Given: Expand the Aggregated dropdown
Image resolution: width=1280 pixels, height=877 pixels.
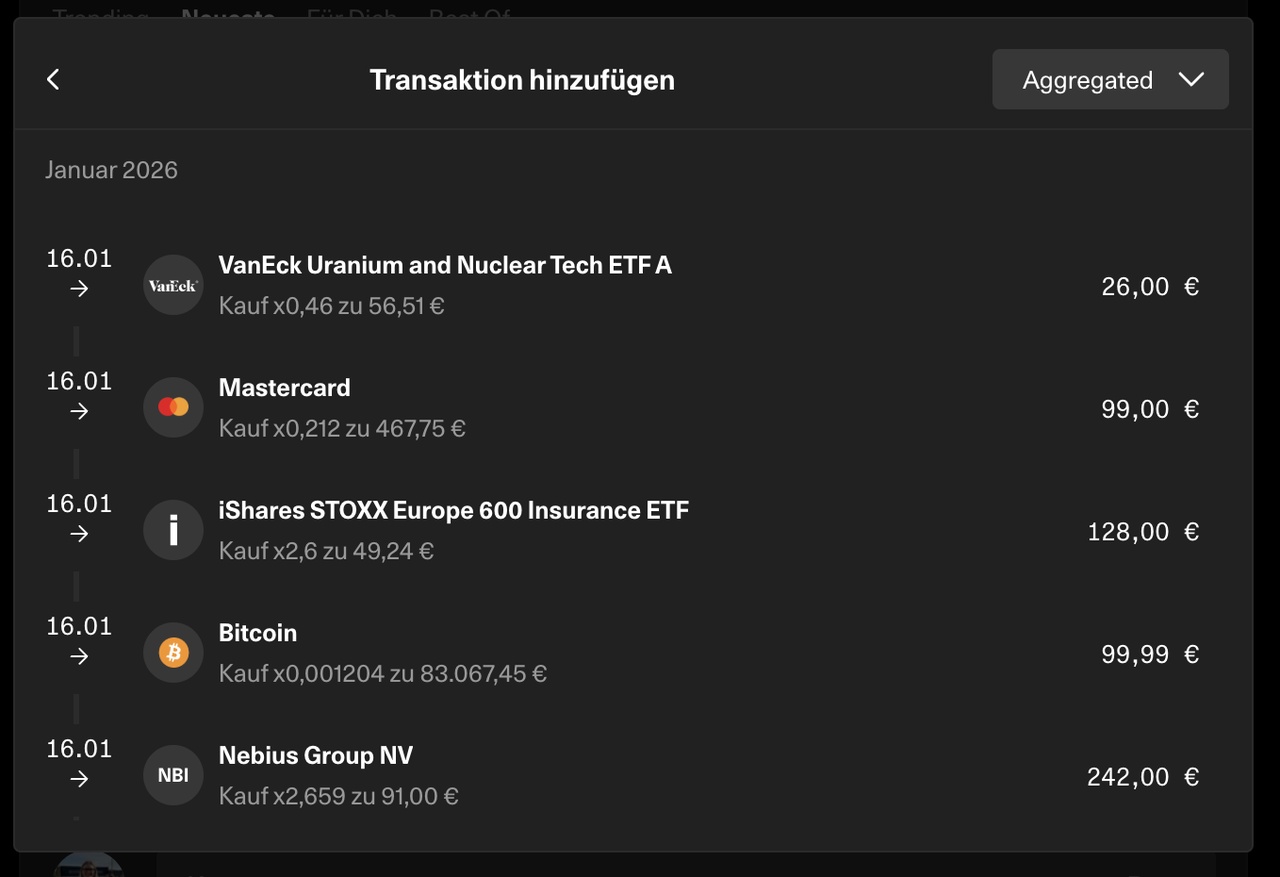Looking at the screenshot, I should click(x=1110, y=80).
